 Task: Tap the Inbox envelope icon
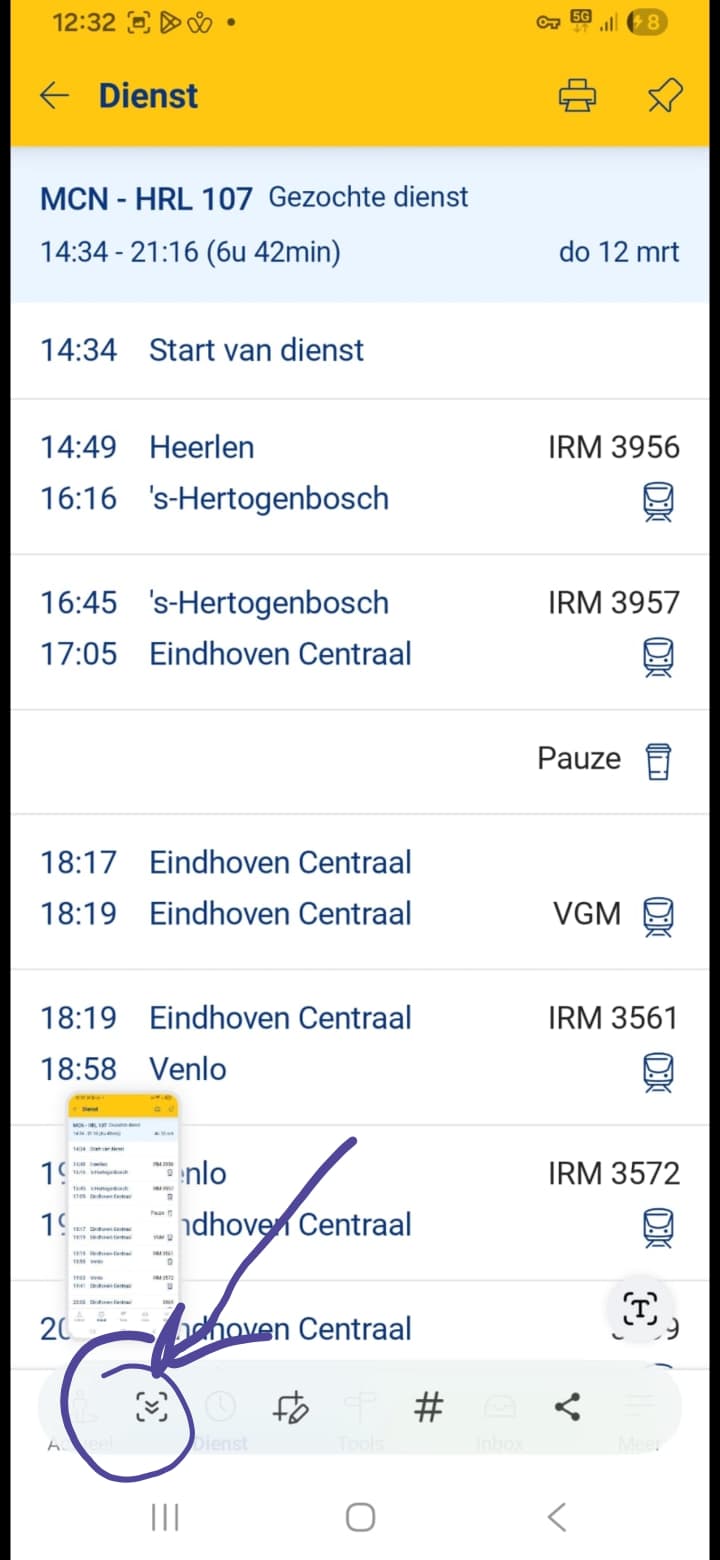(500, 1407)
